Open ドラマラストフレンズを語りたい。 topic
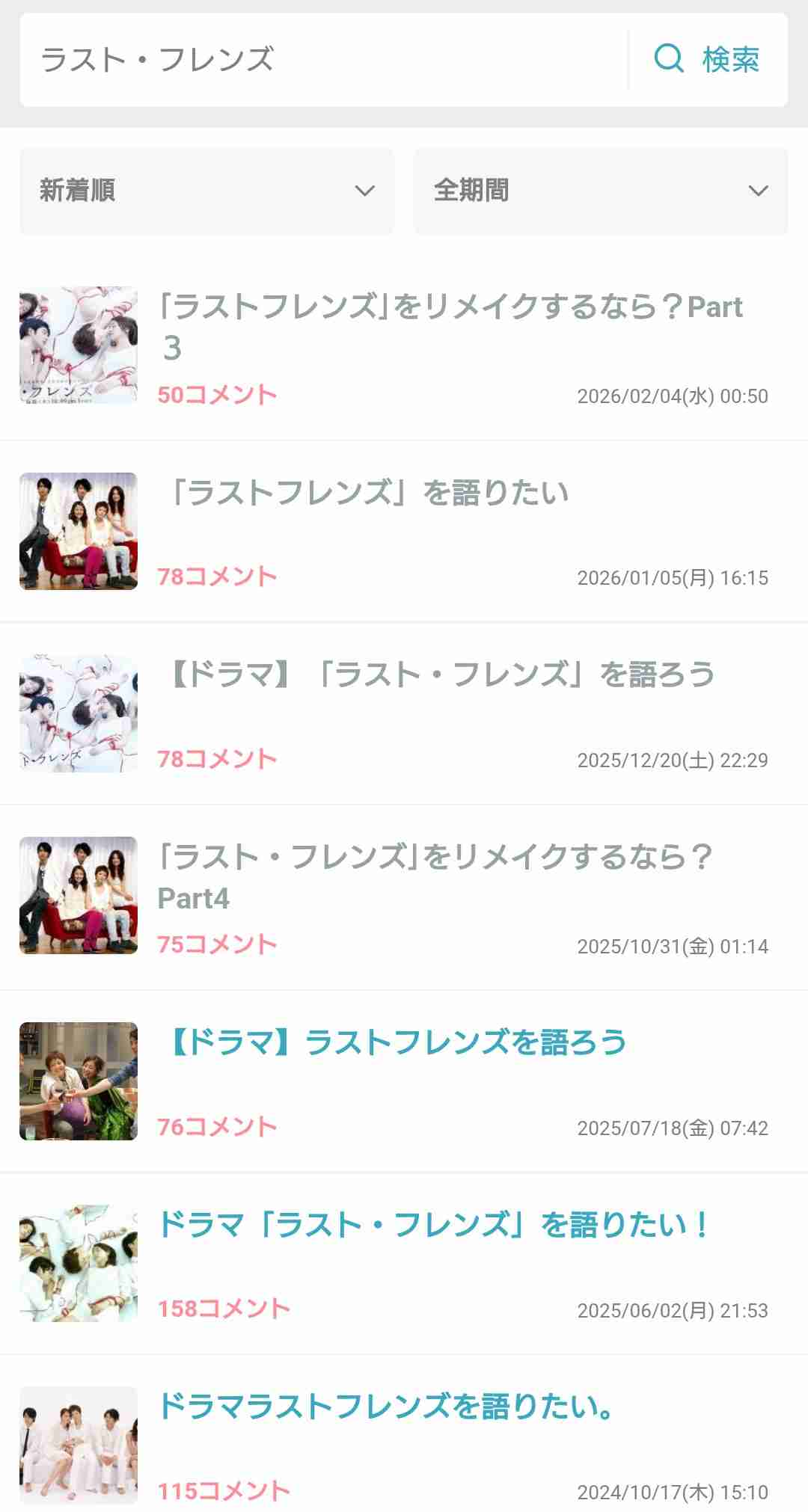This screenshot has width=808, height=1512. 386,1407
